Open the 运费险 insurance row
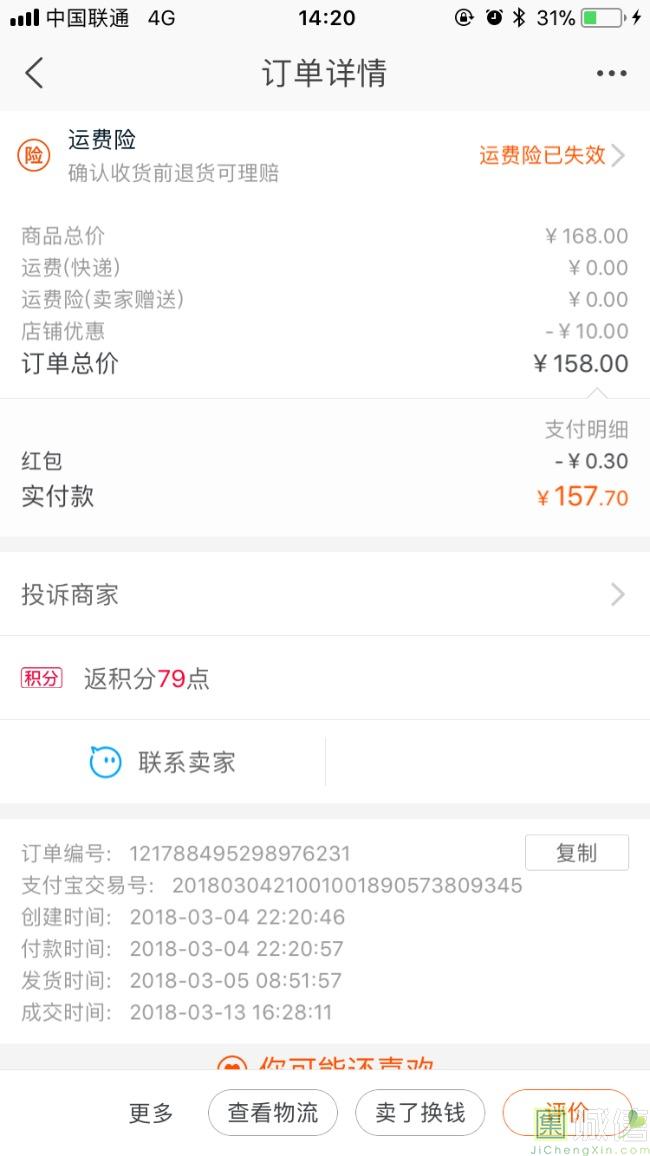Viewport: 650px width, 1156px height. [325, 155]
